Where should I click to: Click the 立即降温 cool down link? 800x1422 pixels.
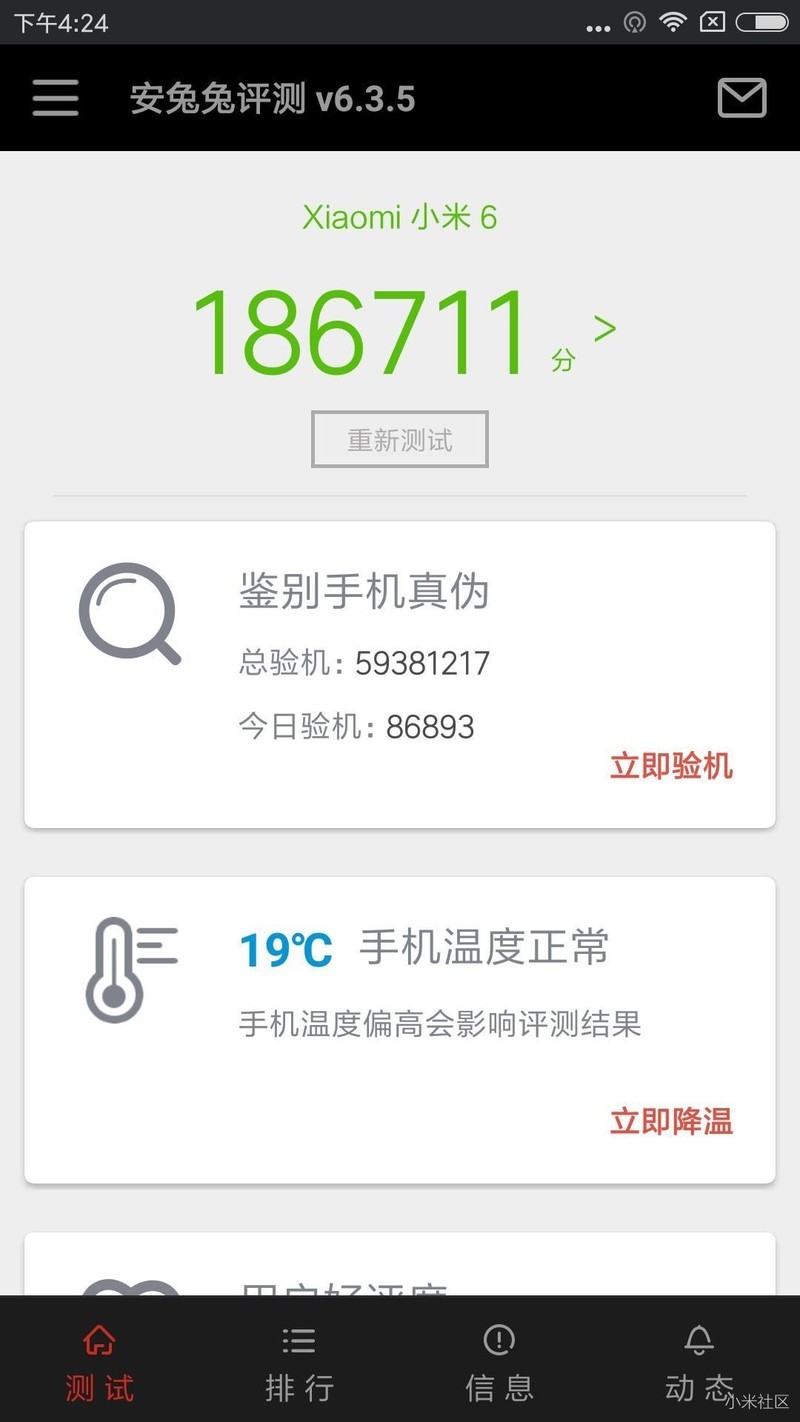pos(671,1121)
